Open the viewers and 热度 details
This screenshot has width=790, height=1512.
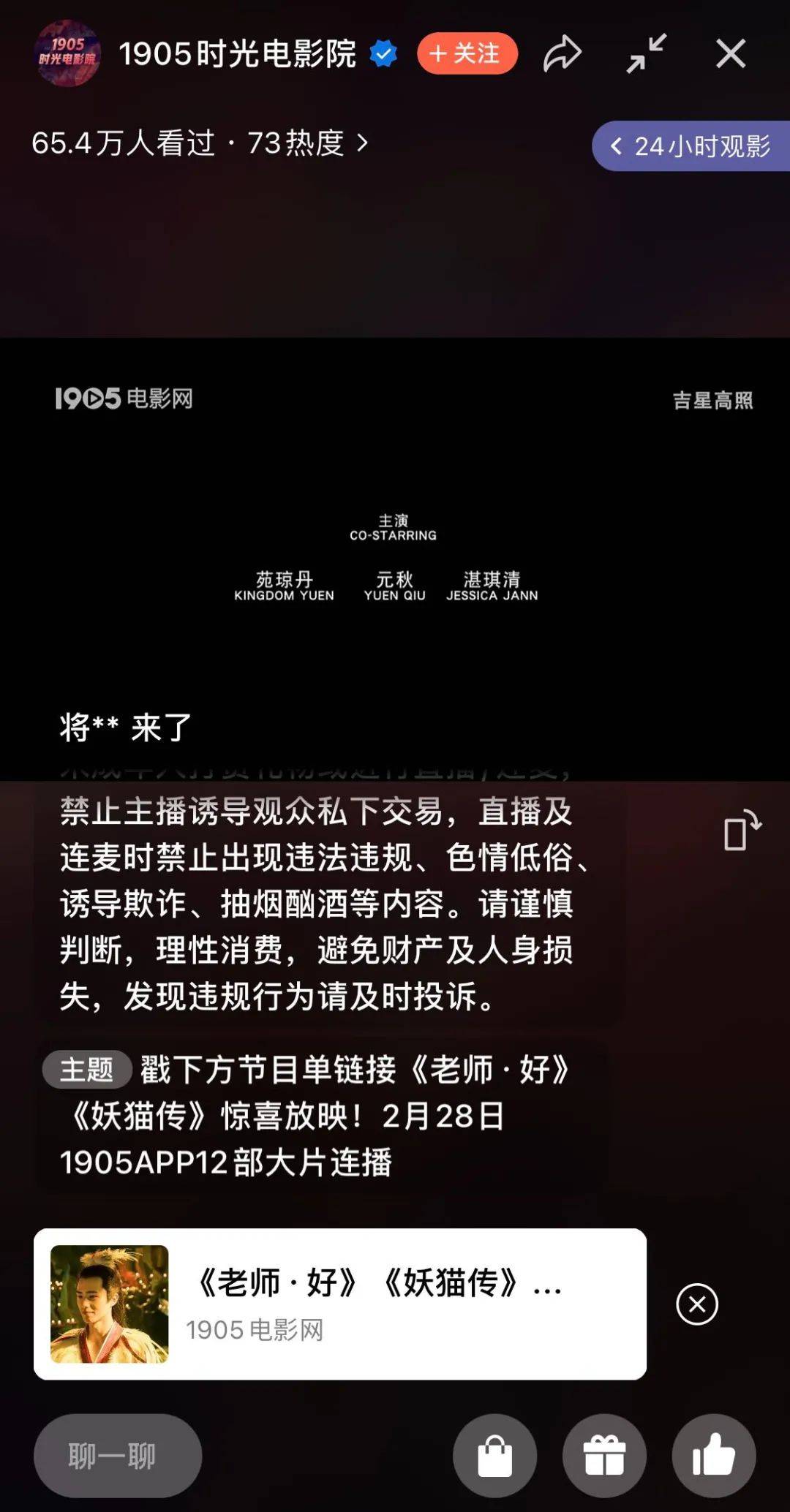pyautogui.click(x=200, y=143)
